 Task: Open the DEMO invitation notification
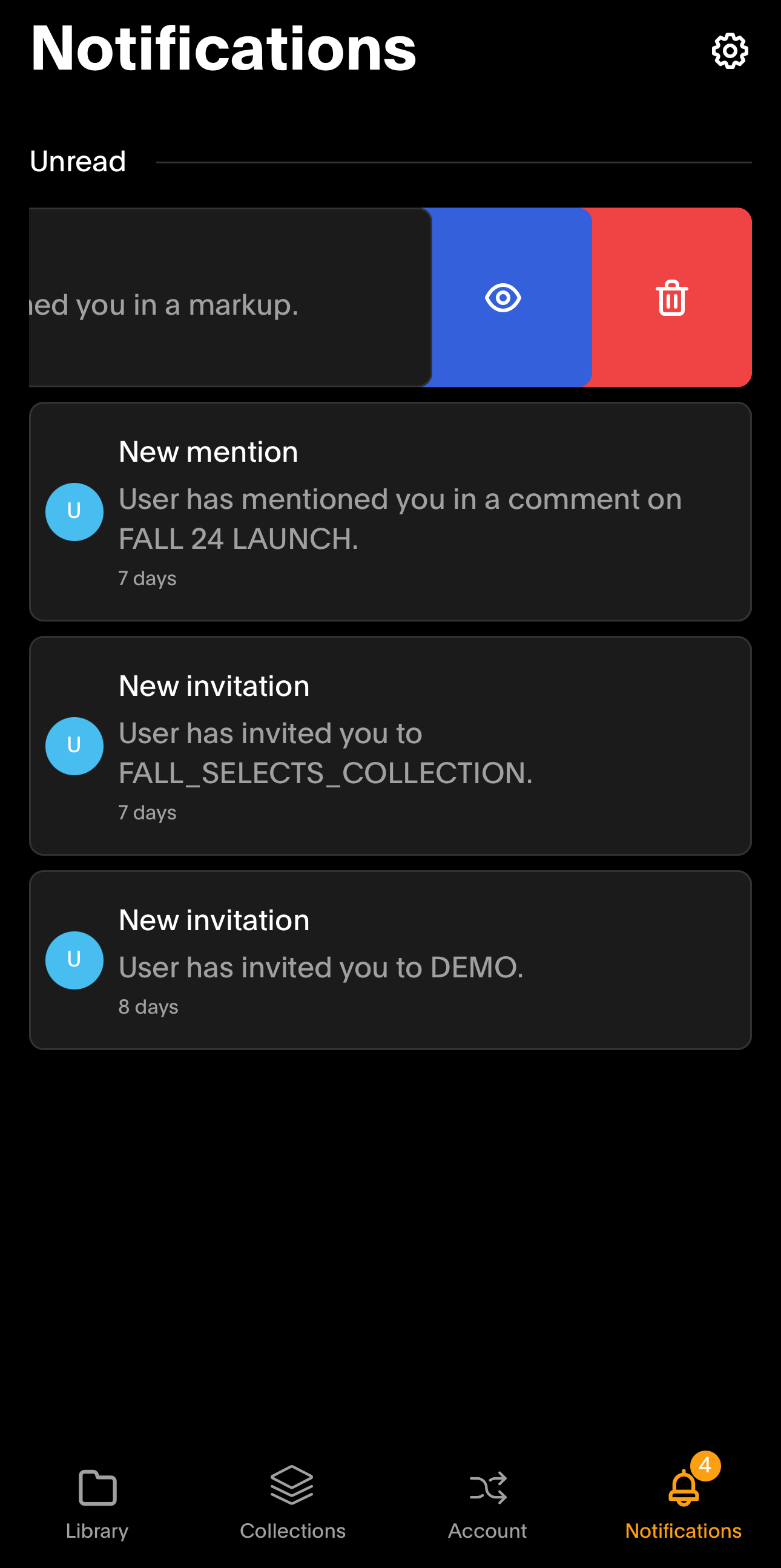(x=390, y=960)
